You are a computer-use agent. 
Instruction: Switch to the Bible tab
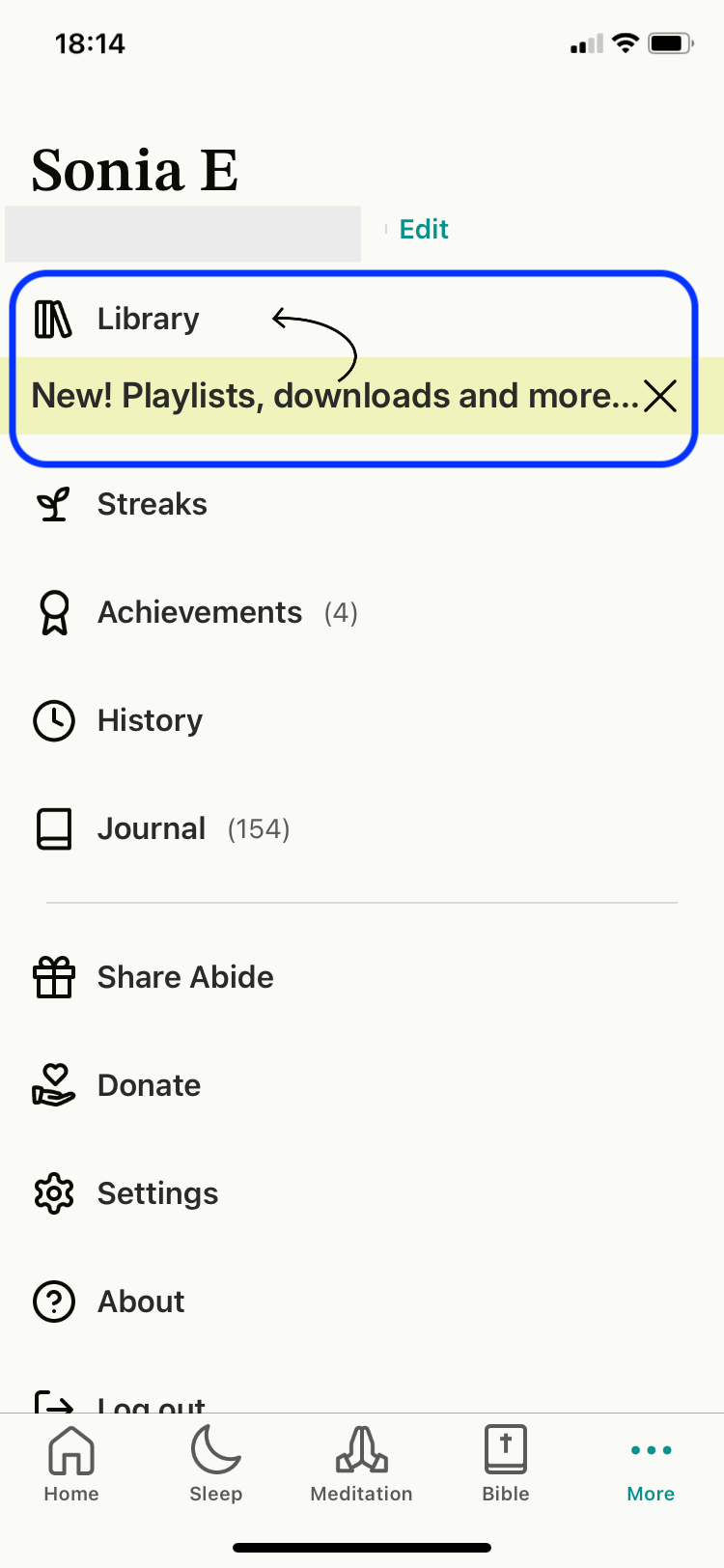tap(506, 1465)
